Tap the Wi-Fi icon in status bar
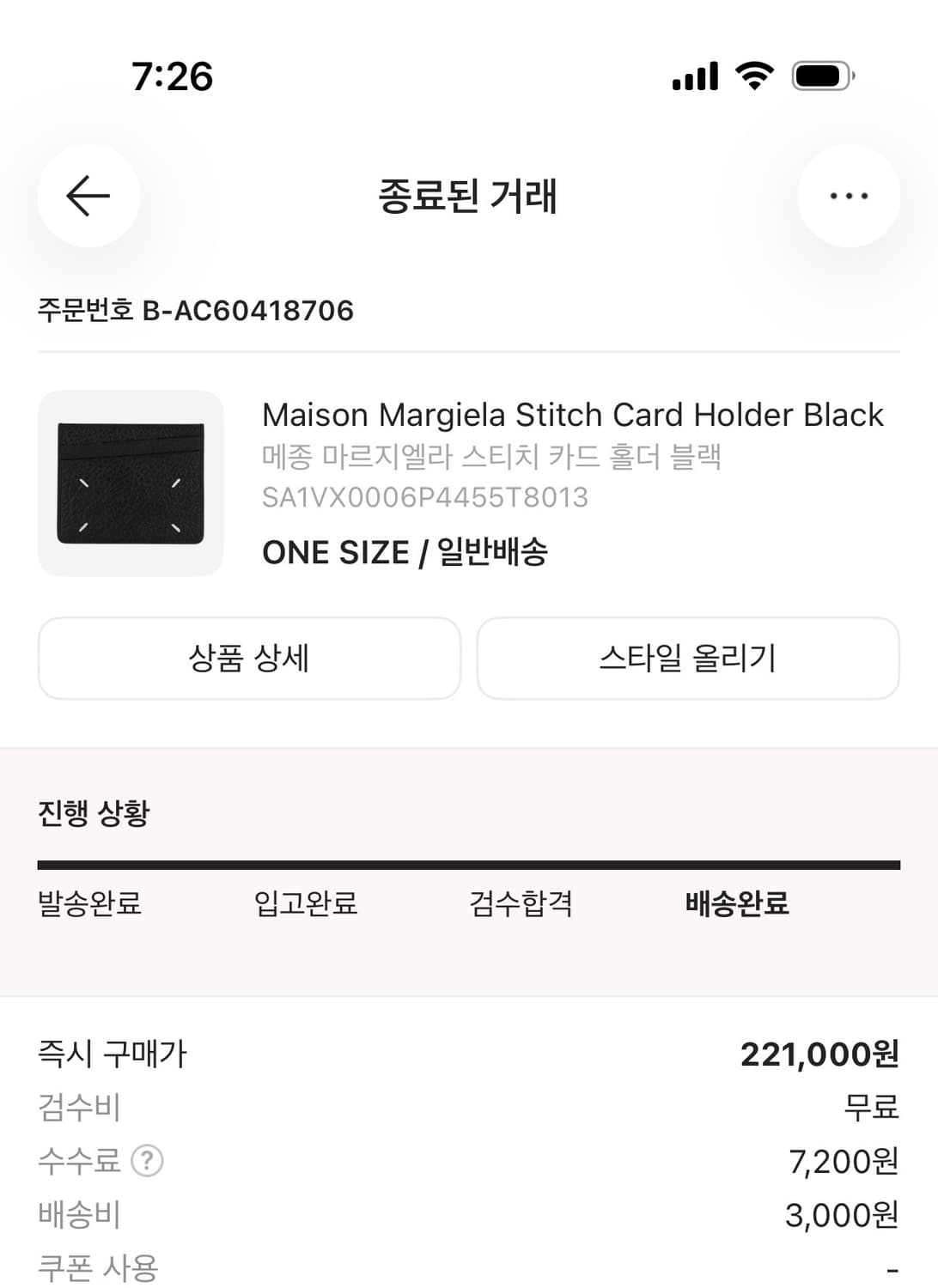This screenshot has height=1288, width=938. (x=753, y=77)
